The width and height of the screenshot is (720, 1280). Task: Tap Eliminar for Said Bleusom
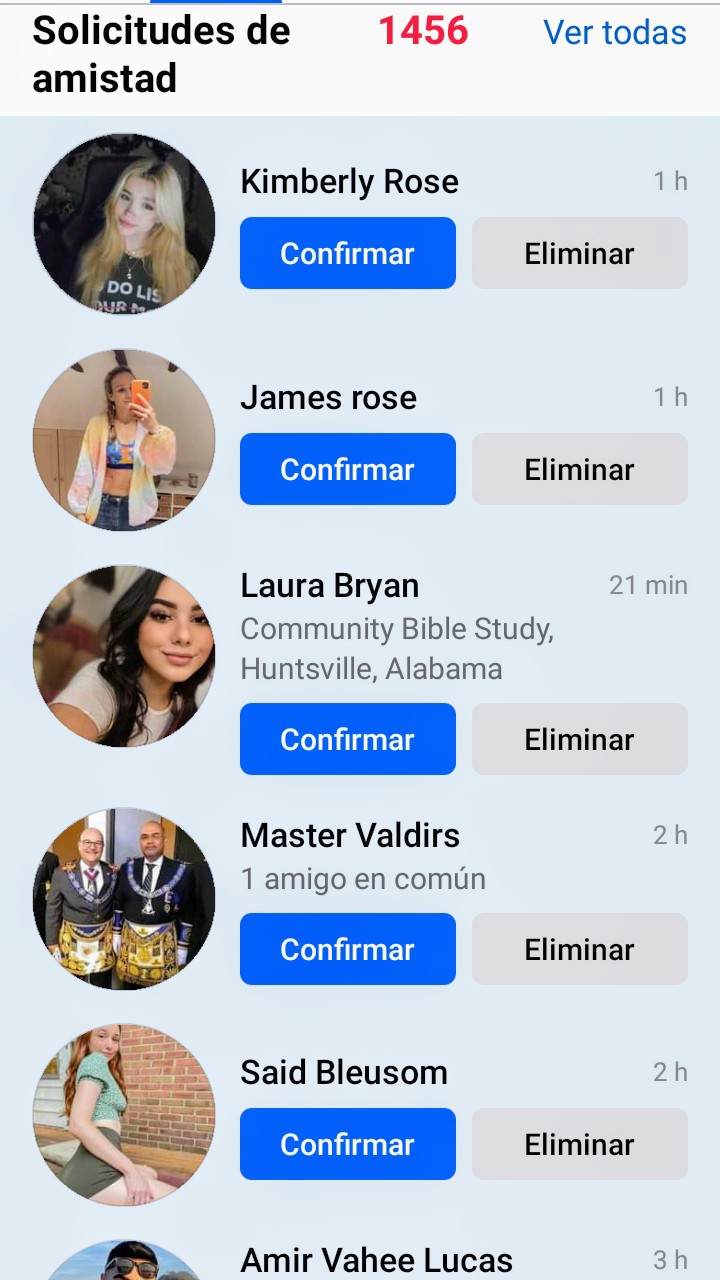point(579,1144)
